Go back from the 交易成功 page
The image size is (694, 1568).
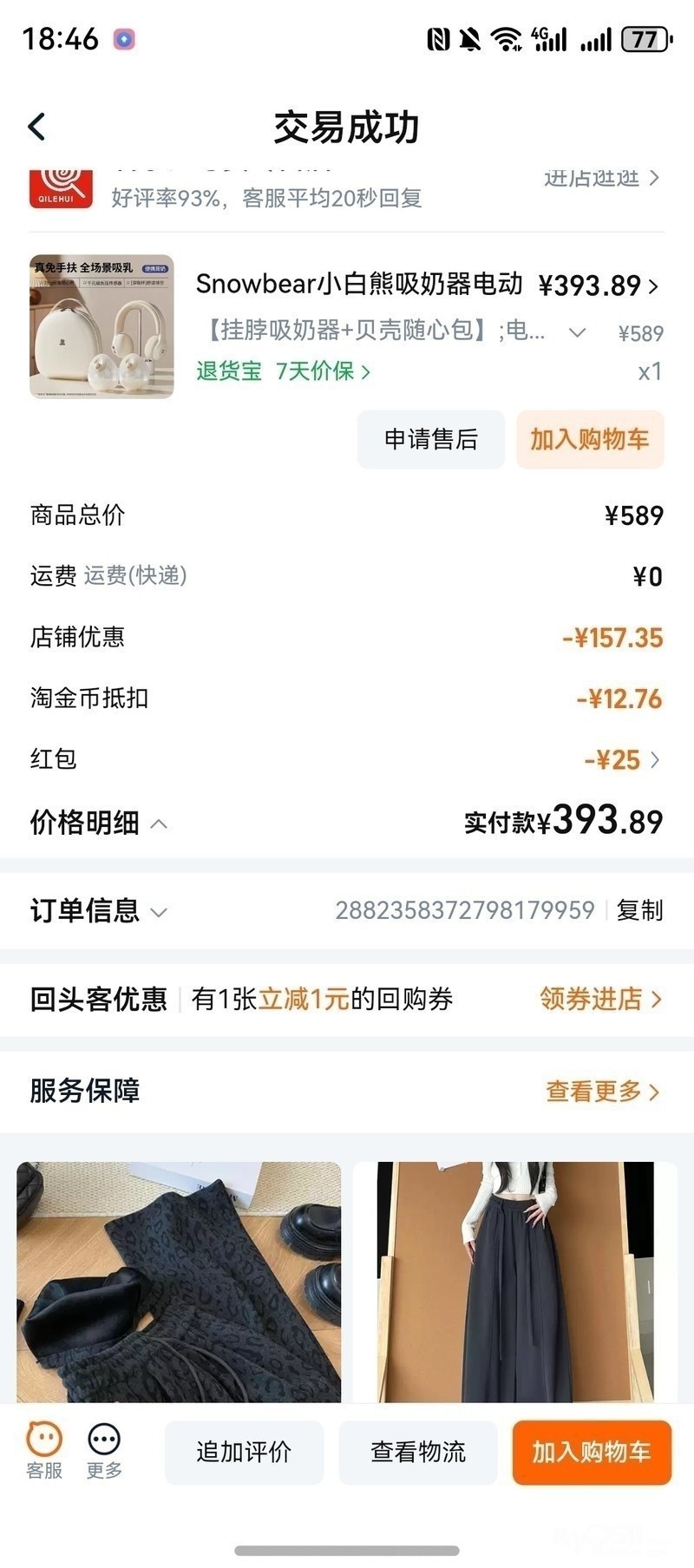click(36, 127)
